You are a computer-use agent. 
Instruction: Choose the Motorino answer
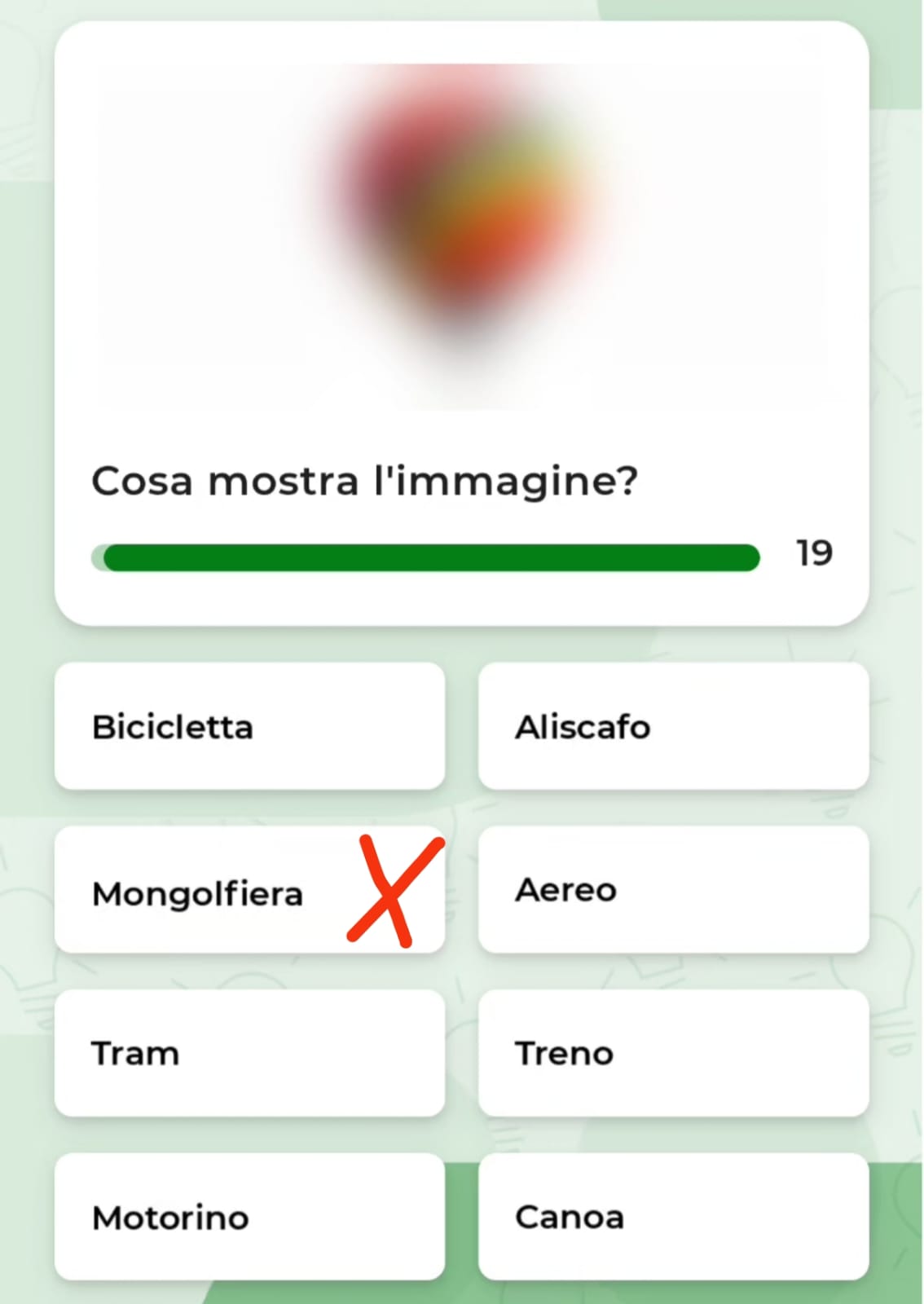(x=249, y=1217)
